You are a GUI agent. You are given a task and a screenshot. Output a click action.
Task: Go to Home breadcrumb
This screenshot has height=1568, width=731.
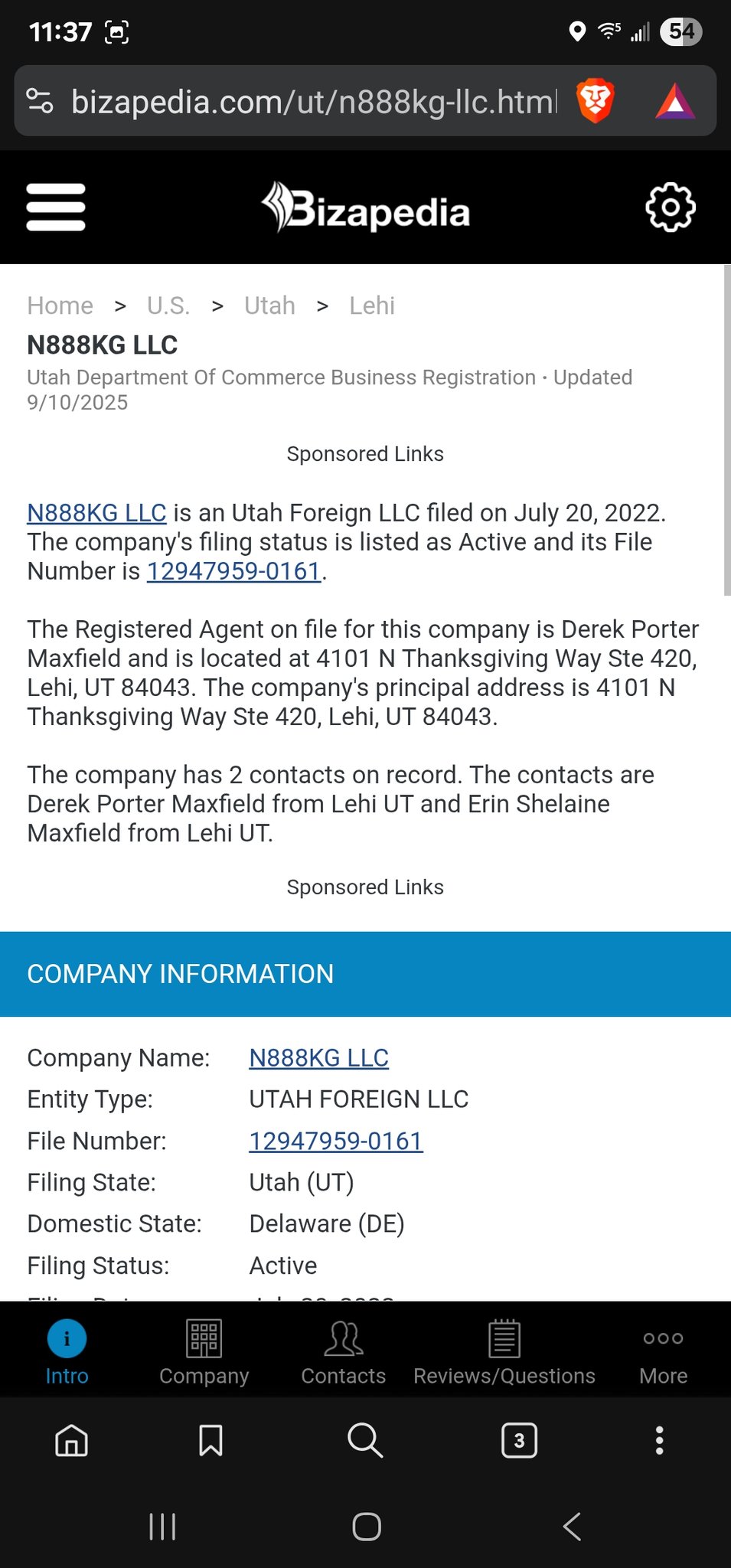tap(60, 305)
